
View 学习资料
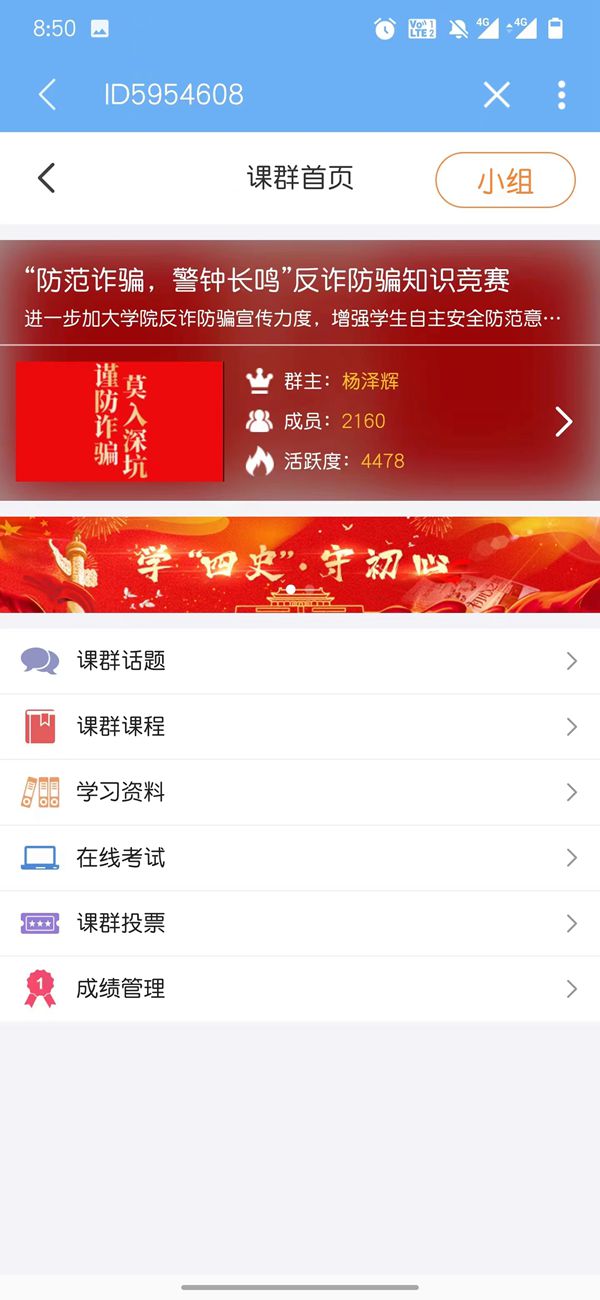tap(300, 793)
